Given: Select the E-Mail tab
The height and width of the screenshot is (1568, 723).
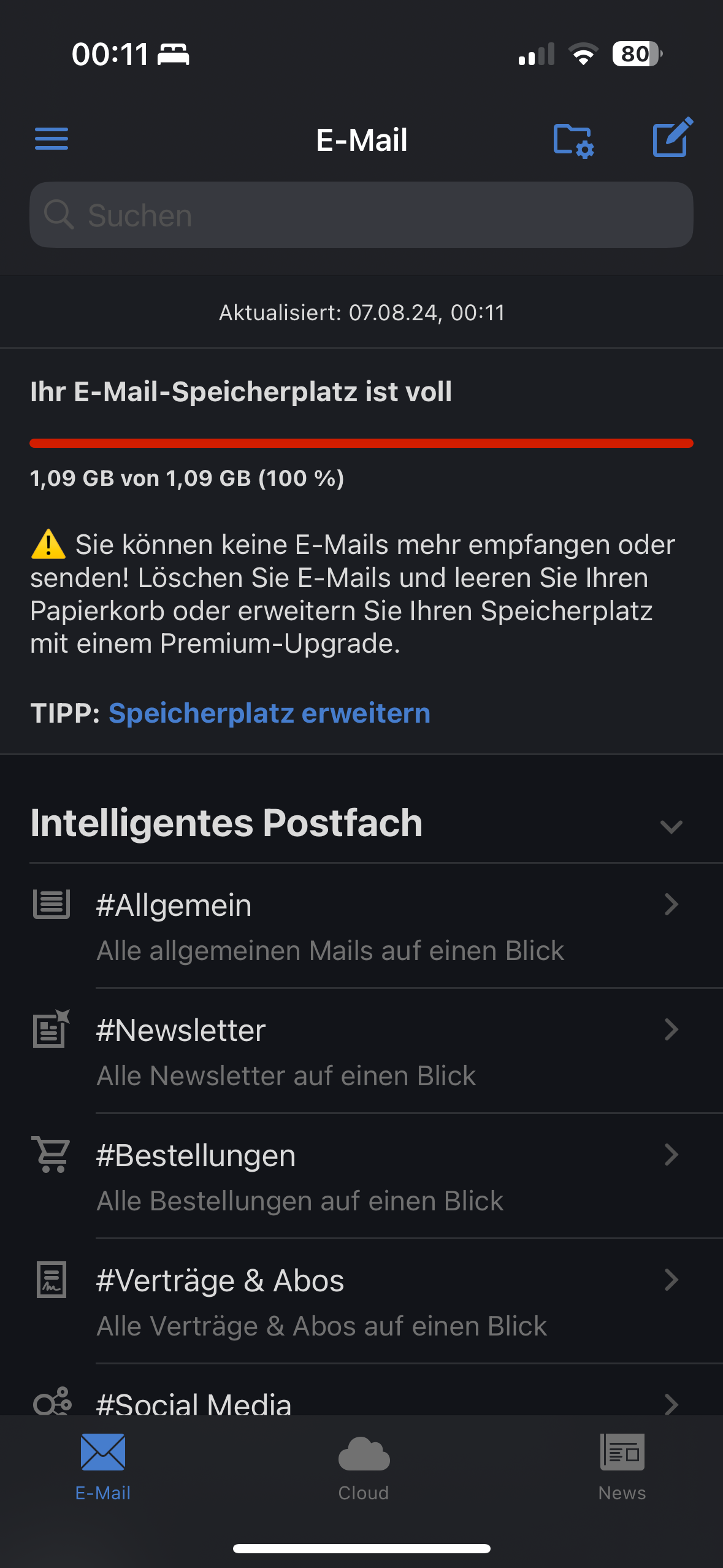Looking at the screenshot, I should click(x=103, y=1467).
